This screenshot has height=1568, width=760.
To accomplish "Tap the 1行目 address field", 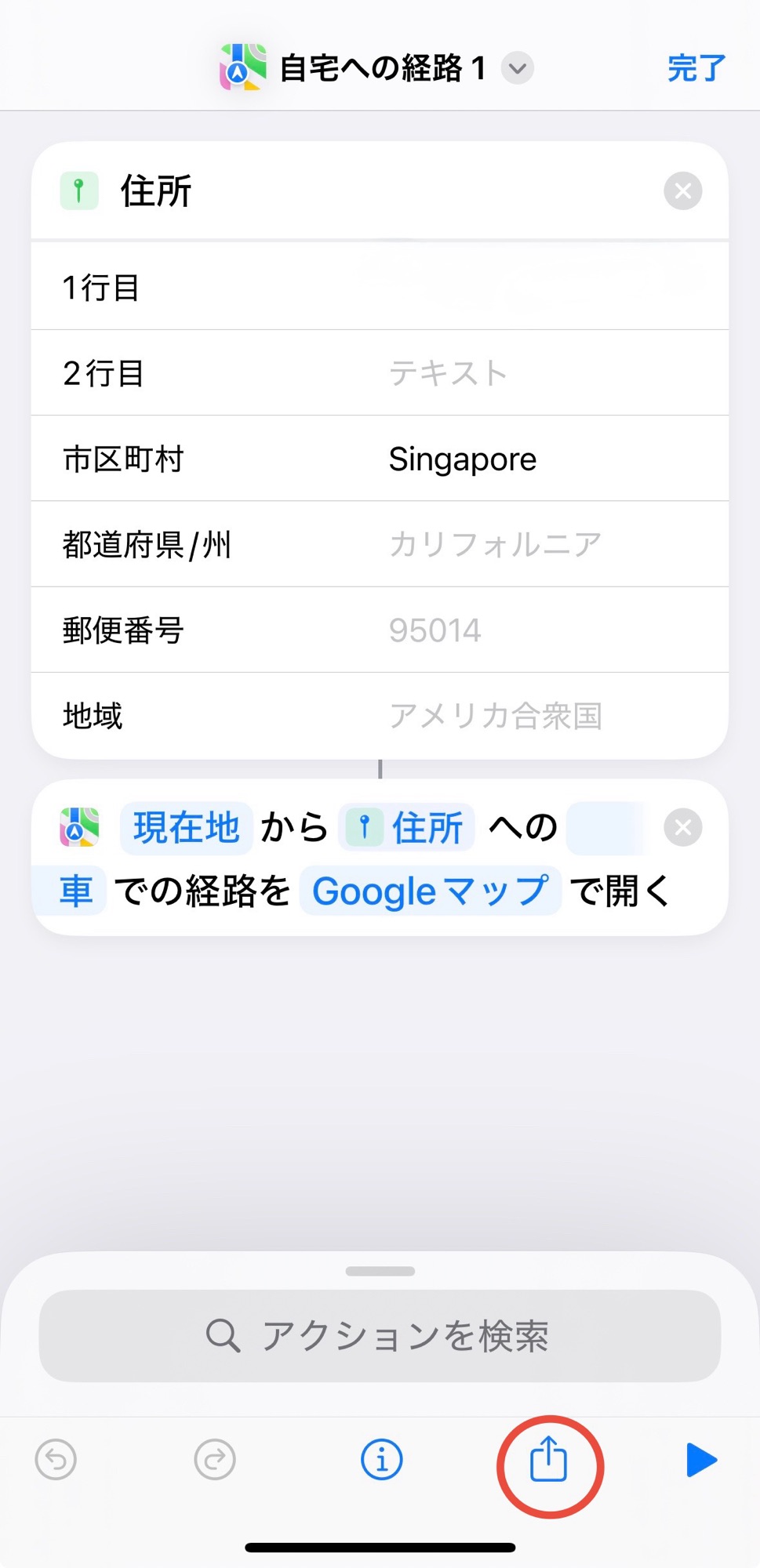I will pos(380,287).
